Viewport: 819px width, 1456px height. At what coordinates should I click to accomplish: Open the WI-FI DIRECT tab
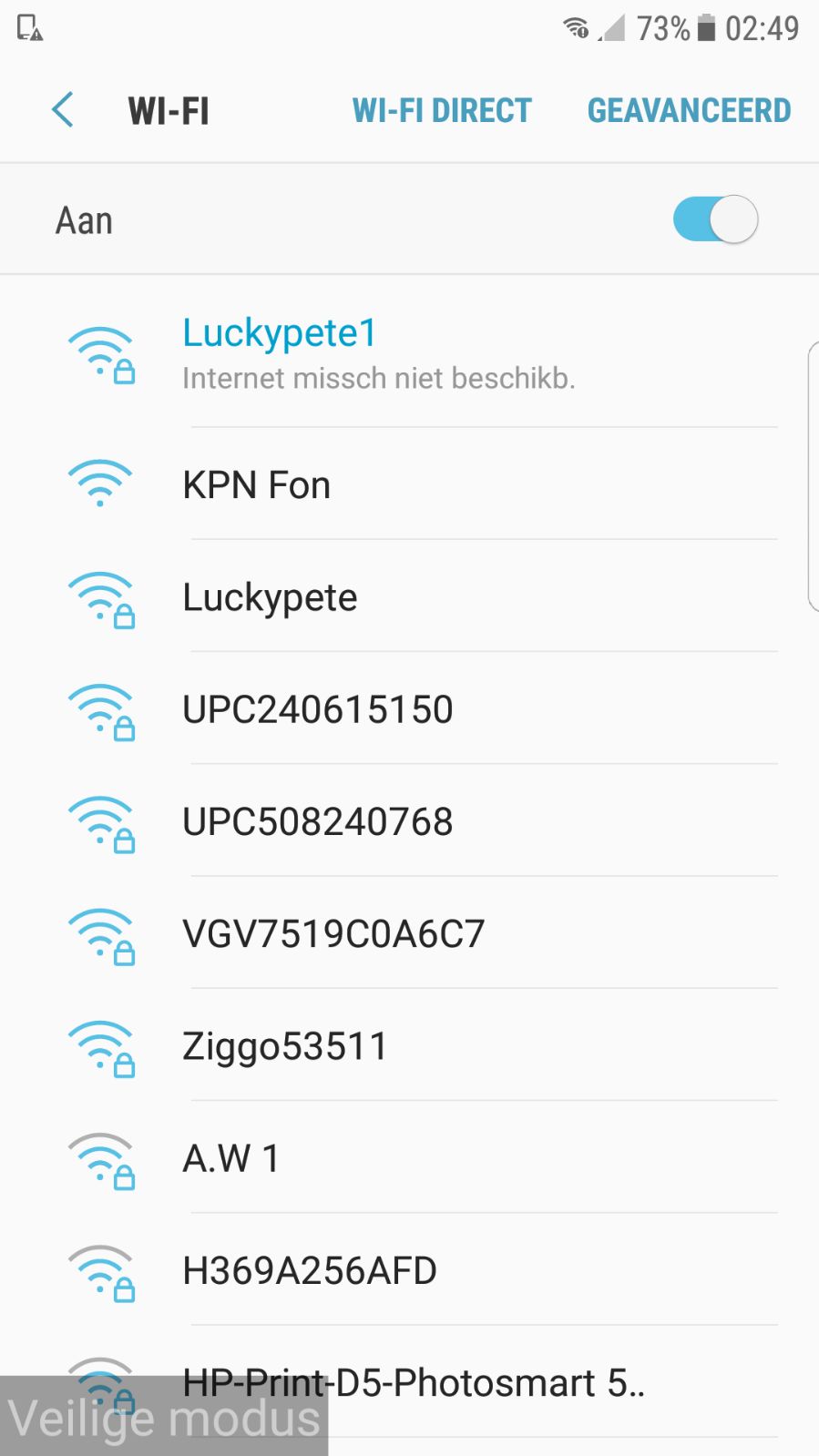[x=441, y=109]
